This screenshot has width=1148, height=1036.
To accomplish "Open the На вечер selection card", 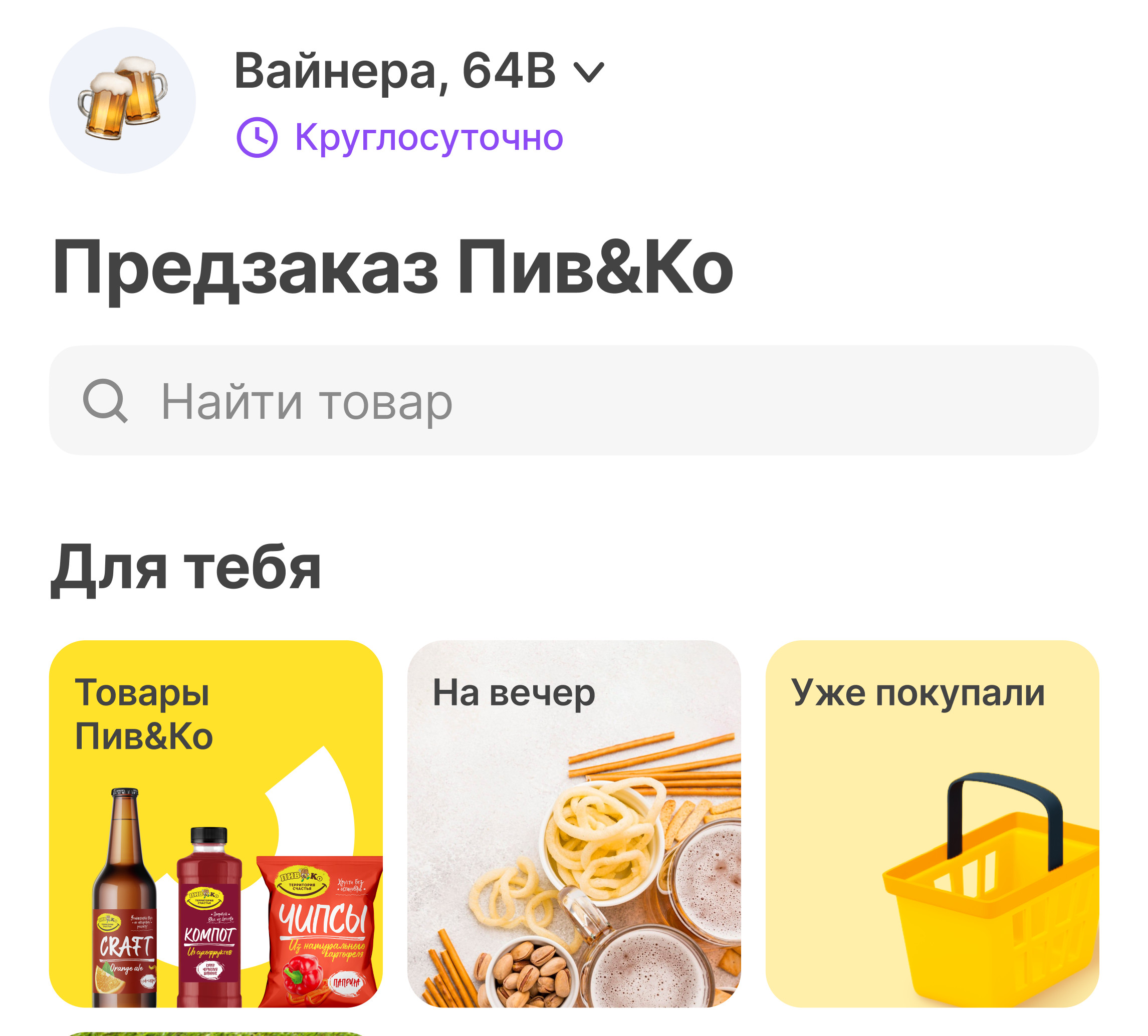I will point(573,823).
